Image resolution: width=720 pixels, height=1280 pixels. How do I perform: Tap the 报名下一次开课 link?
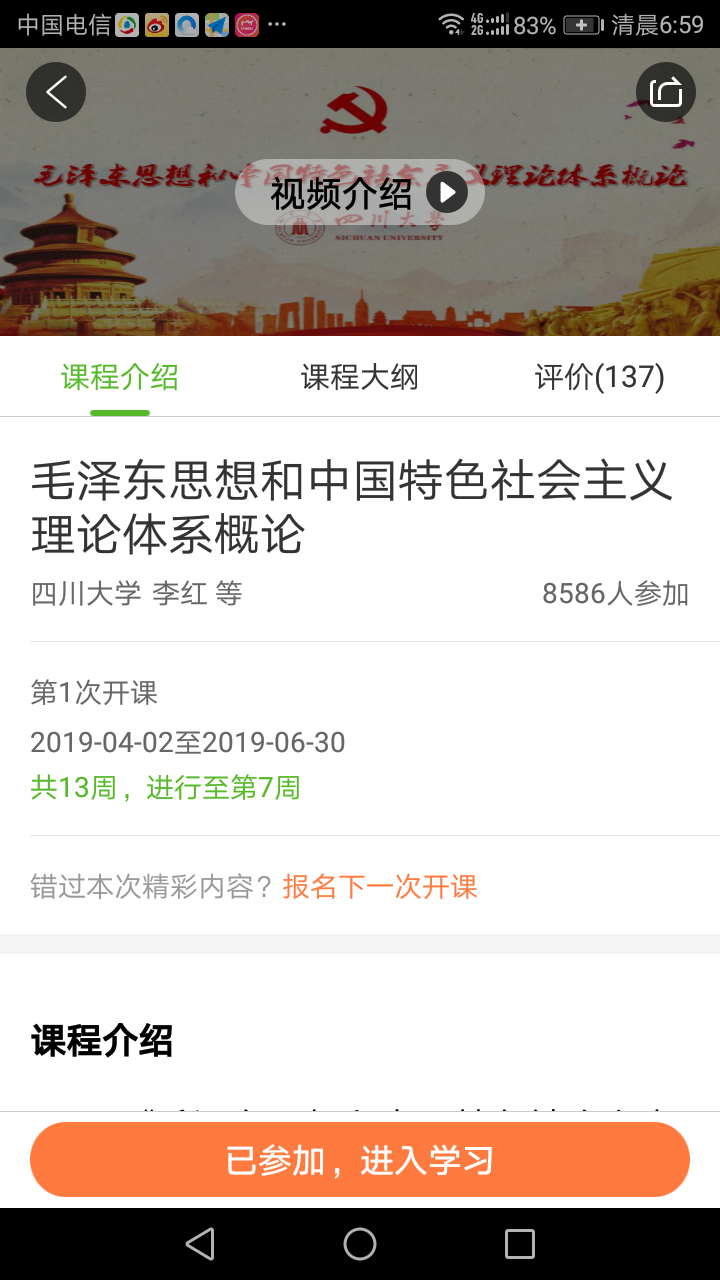[380, 886]
